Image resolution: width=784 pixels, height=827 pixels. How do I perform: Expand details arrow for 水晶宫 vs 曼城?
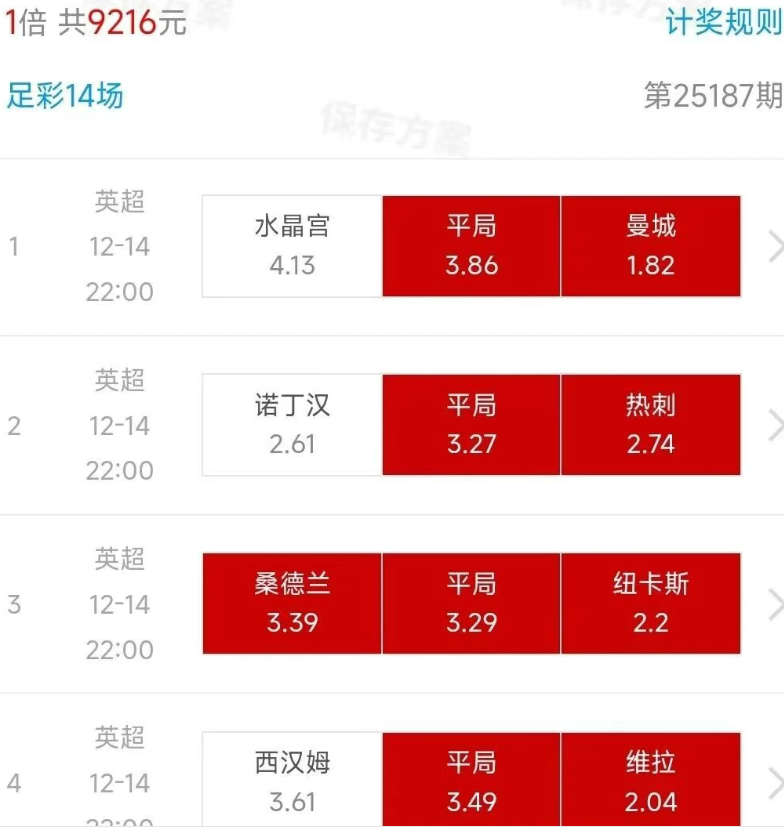click(773, 246)
